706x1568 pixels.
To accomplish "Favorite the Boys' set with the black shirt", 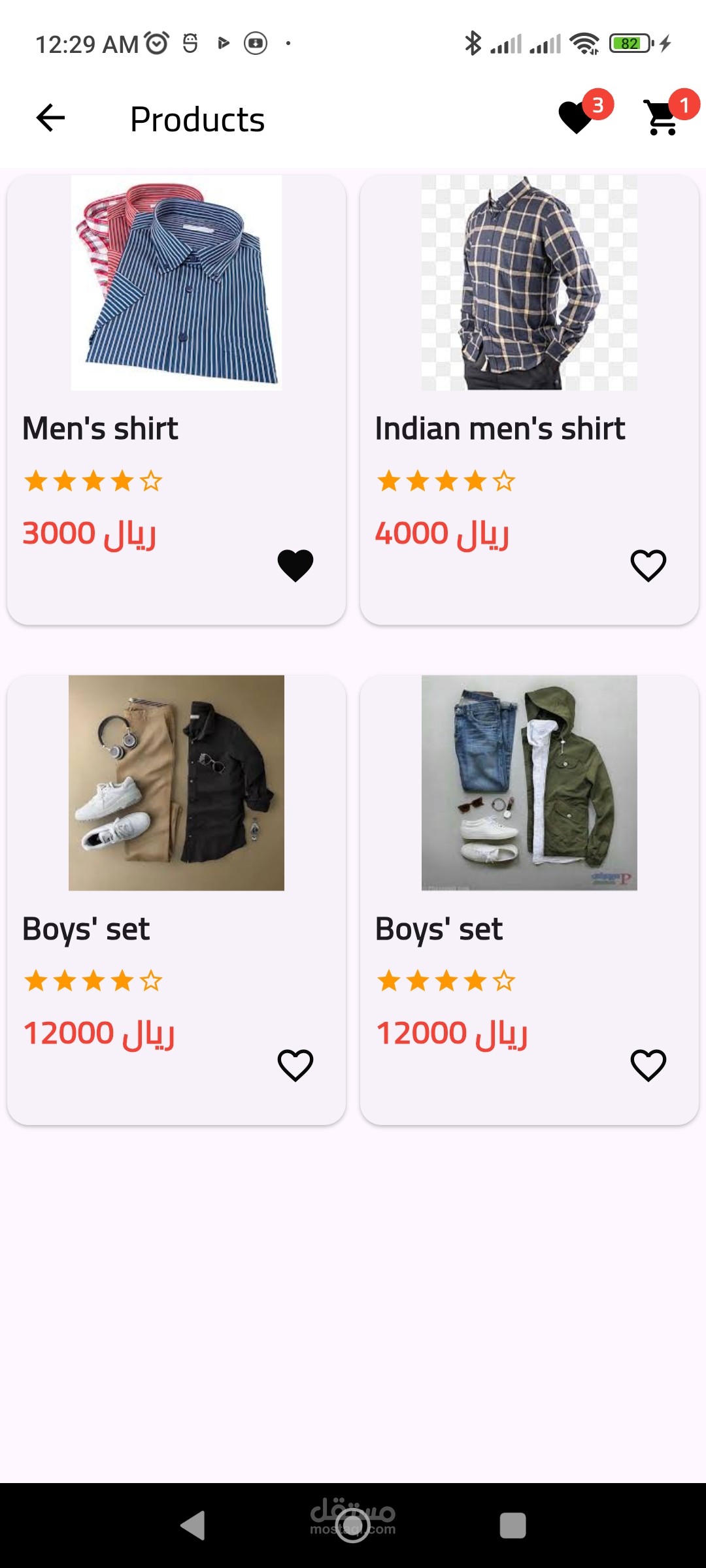I will point(295,1065).
